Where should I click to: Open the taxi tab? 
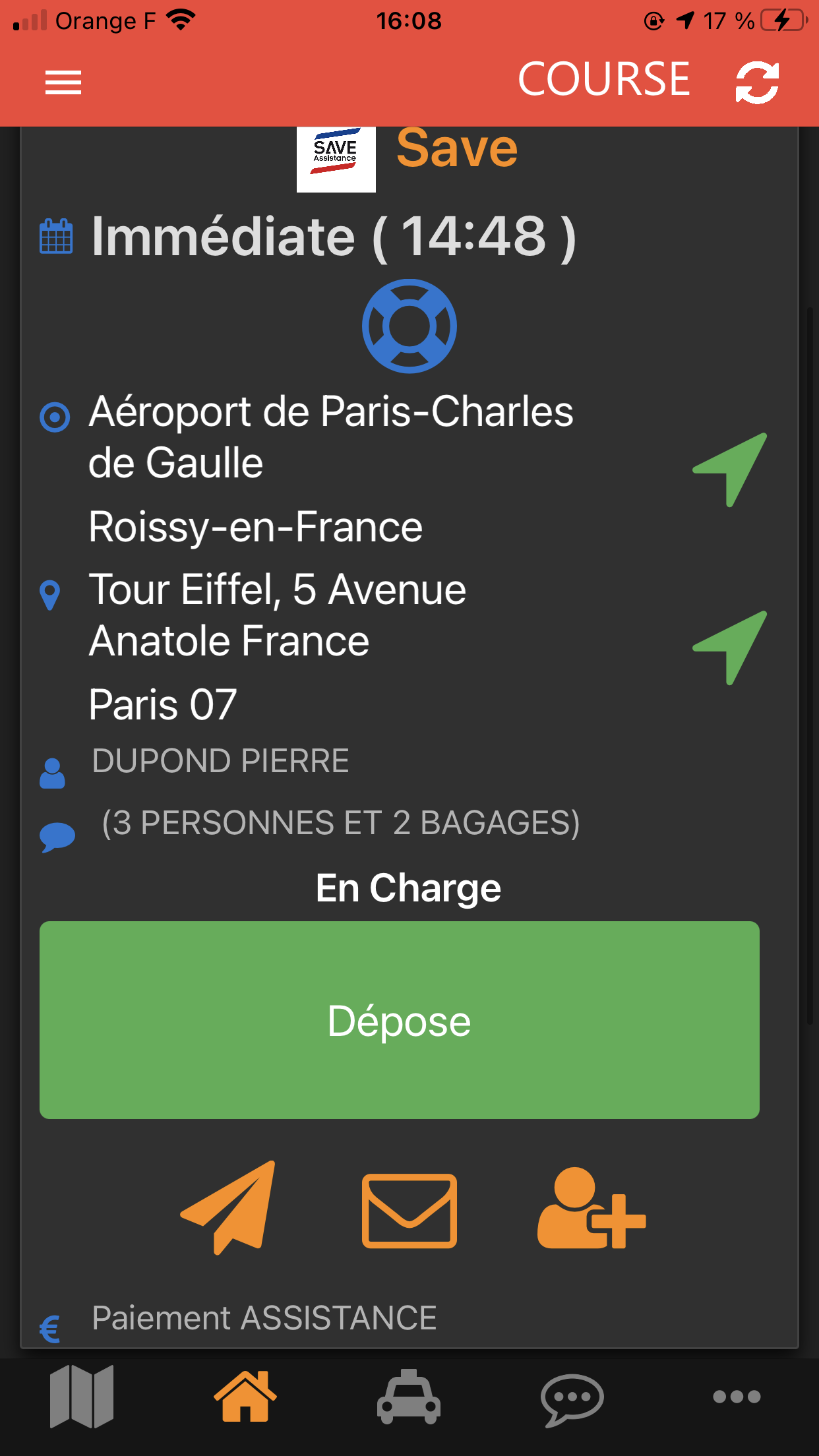[x=409, y=1396]
